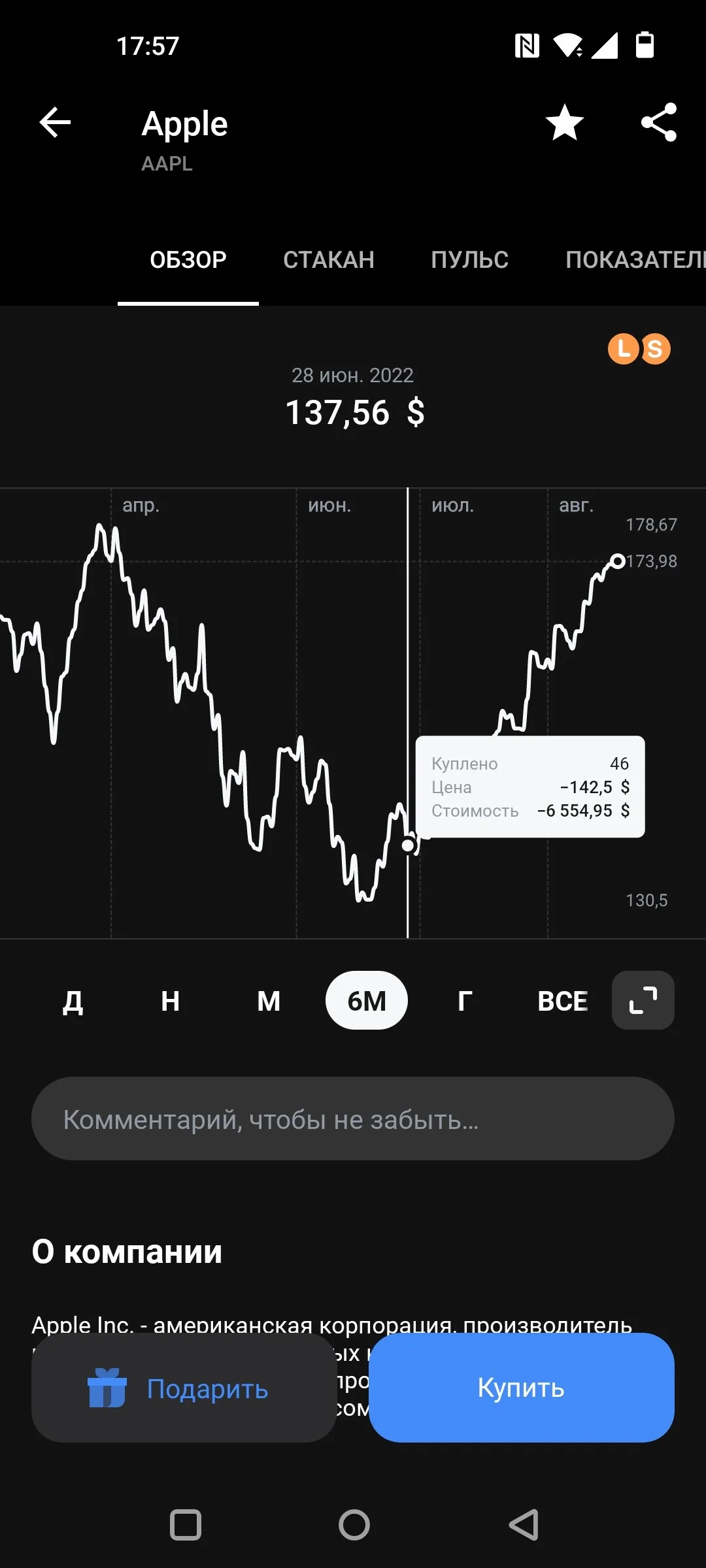
Task: Go back using the top-left arrow
Action: click(55, 122)
